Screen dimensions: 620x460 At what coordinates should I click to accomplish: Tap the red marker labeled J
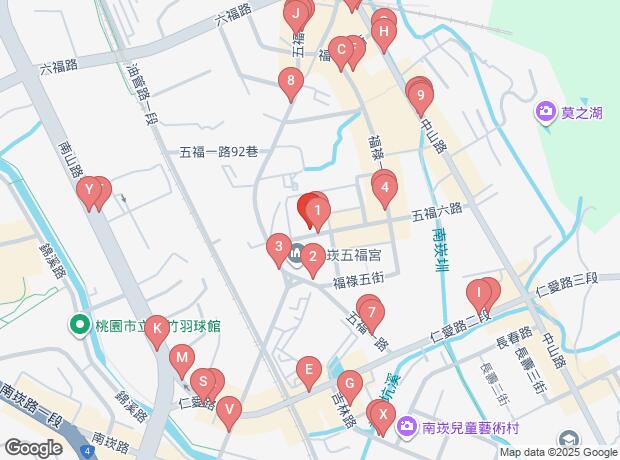point(295,15)
